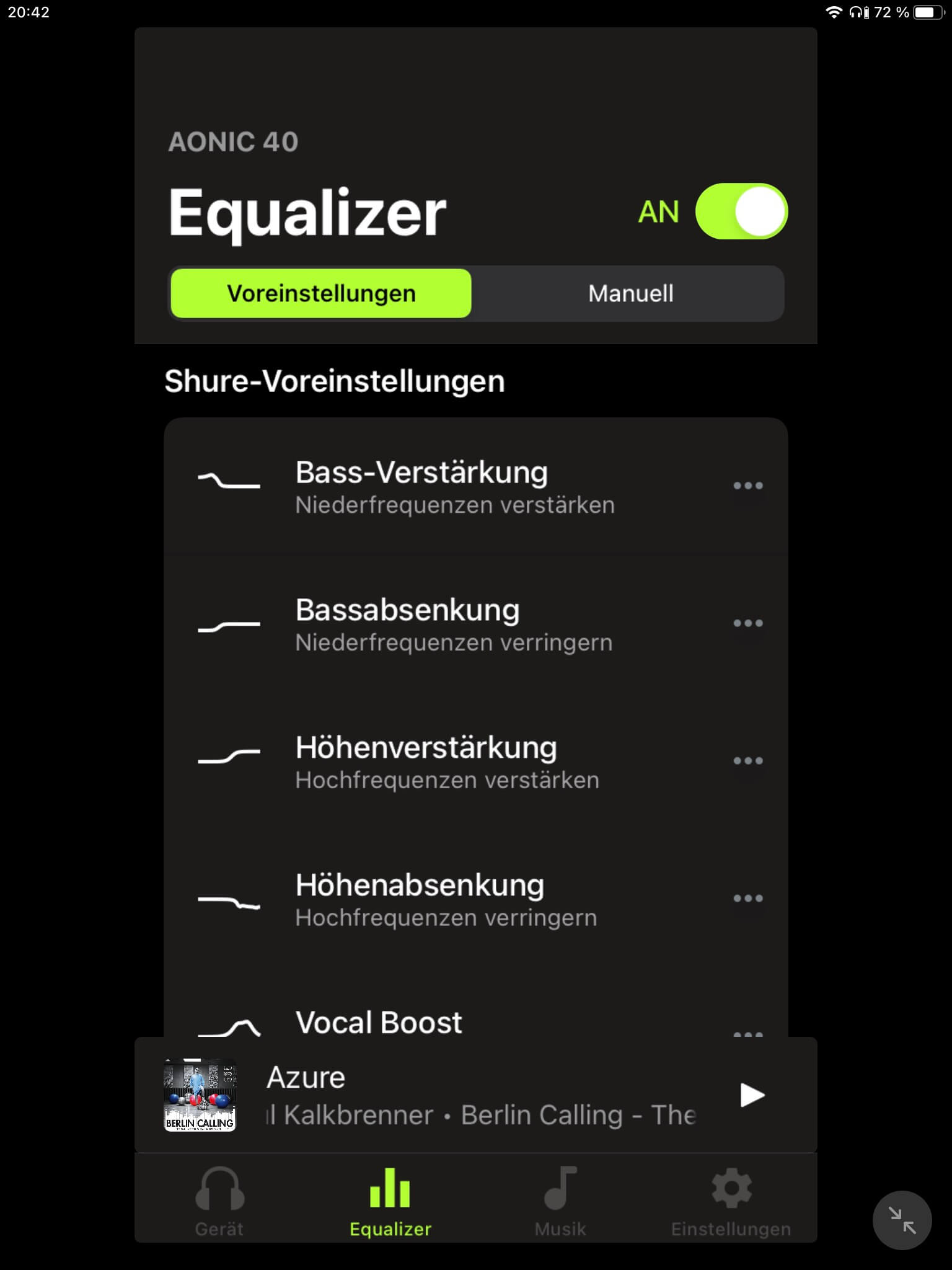Choose the Bassabsenkung preset
This screenshot has height=1270, width=952.
tap(407, 624)
